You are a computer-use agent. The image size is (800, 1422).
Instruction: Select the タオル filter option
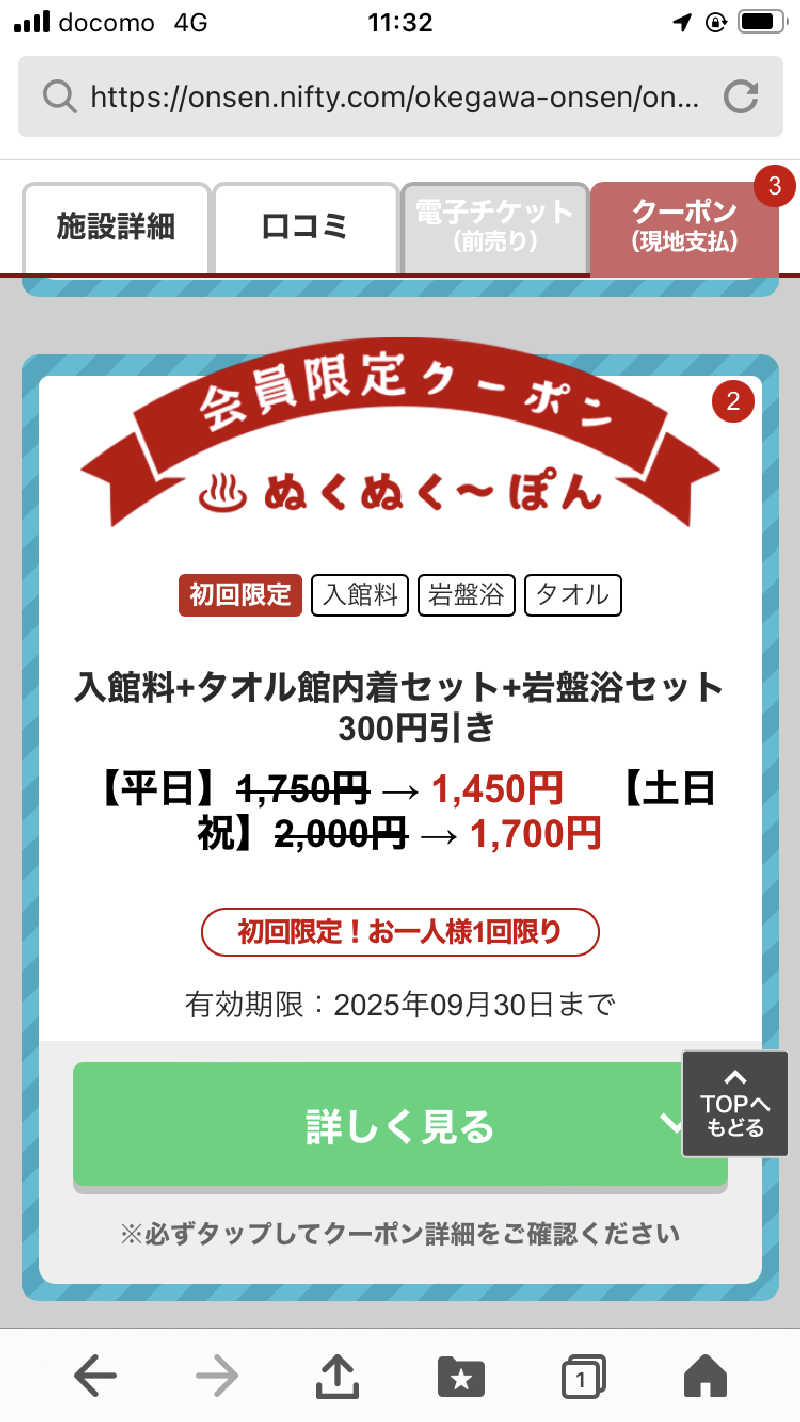(572, 594)
